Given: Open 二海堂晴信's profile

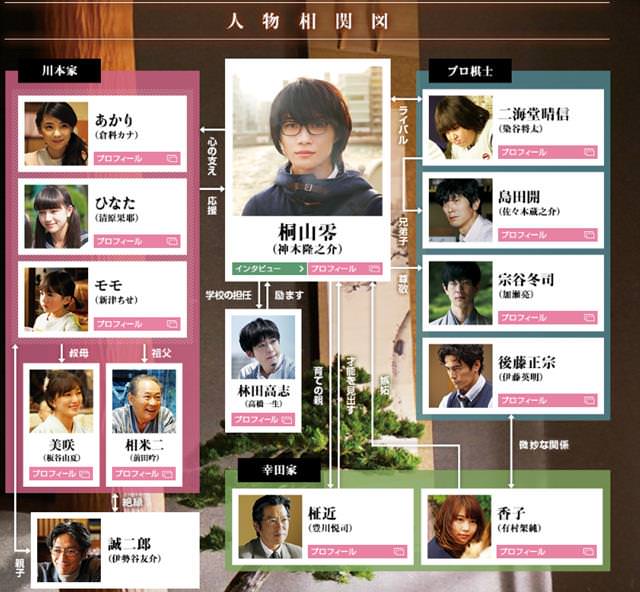Looking at the screenshot, I should click(x=548, y=151).
